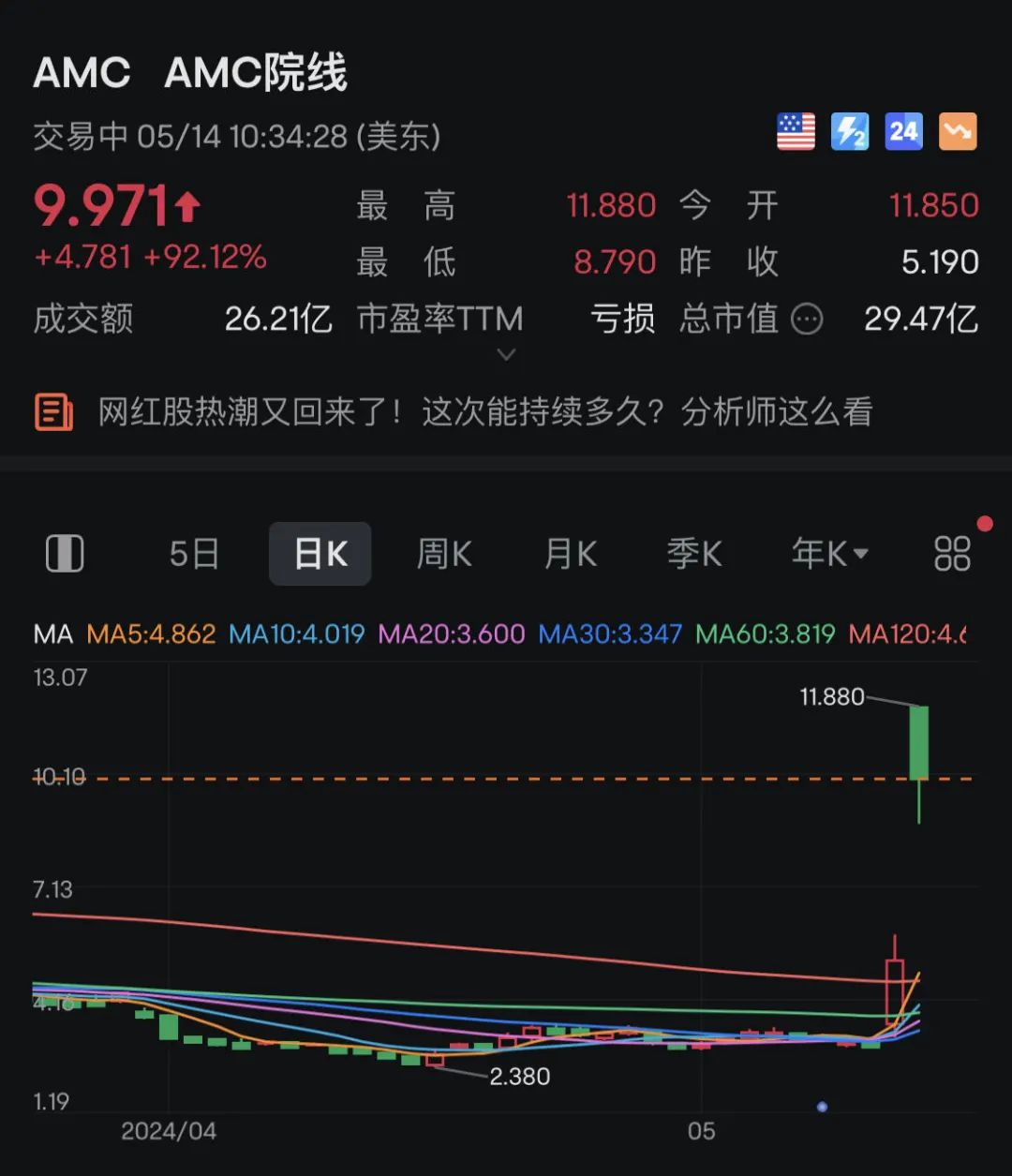Image resolution: width=1012 pixels, height=1176 pixels.
Task: Tap the US market flag icon
Action: [796, 132]
